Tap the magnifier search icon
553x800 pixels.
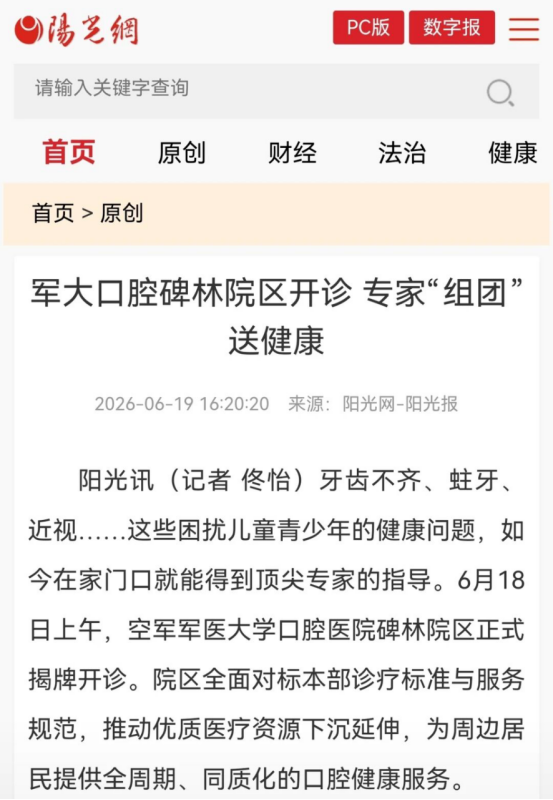tap(500, 93)
